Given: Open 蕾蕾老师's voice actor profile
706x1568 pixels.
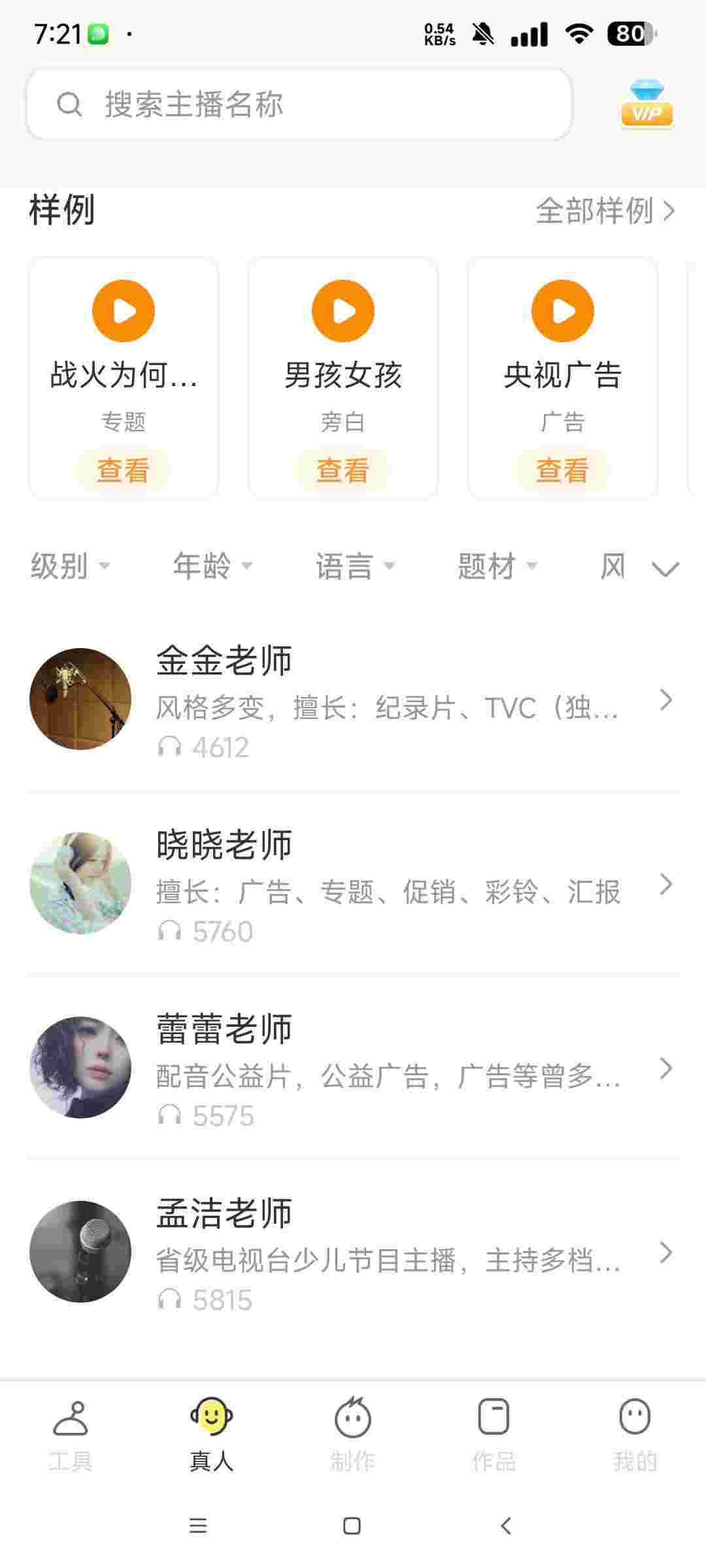Looking at the screenshot, I should tap(353, 1068).
